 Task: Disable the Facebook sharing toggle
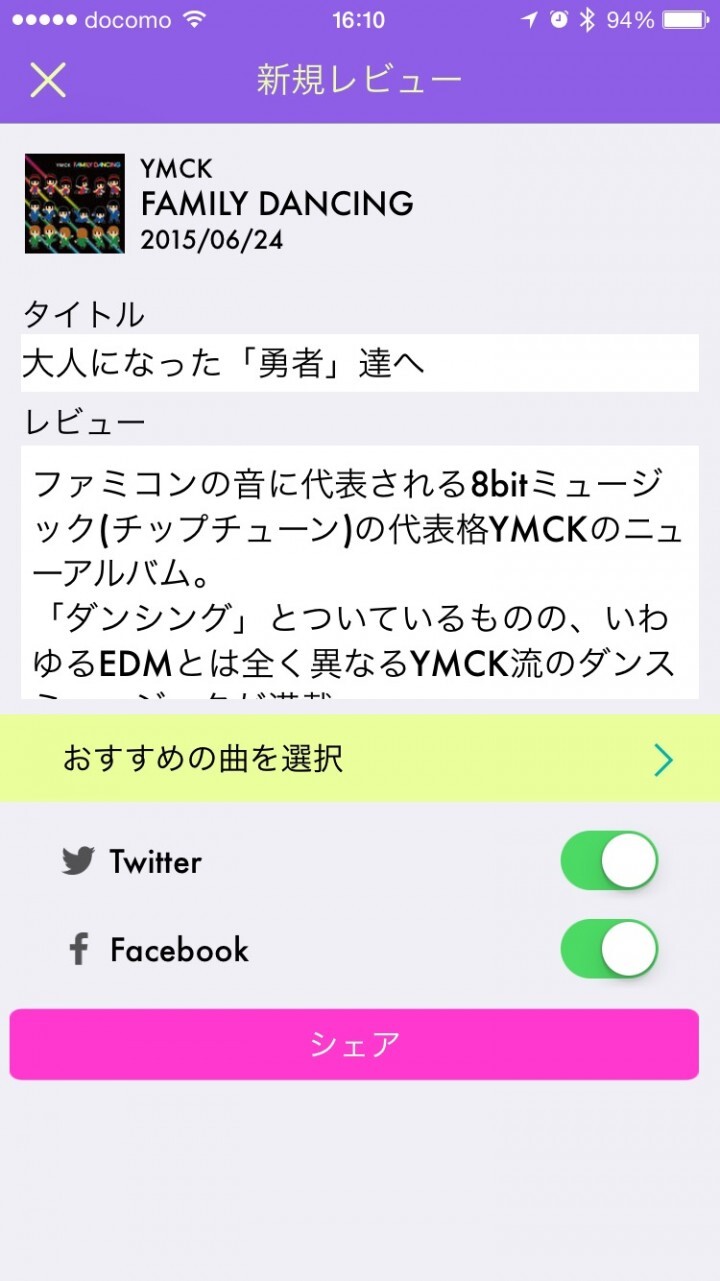tap(608, 950)
